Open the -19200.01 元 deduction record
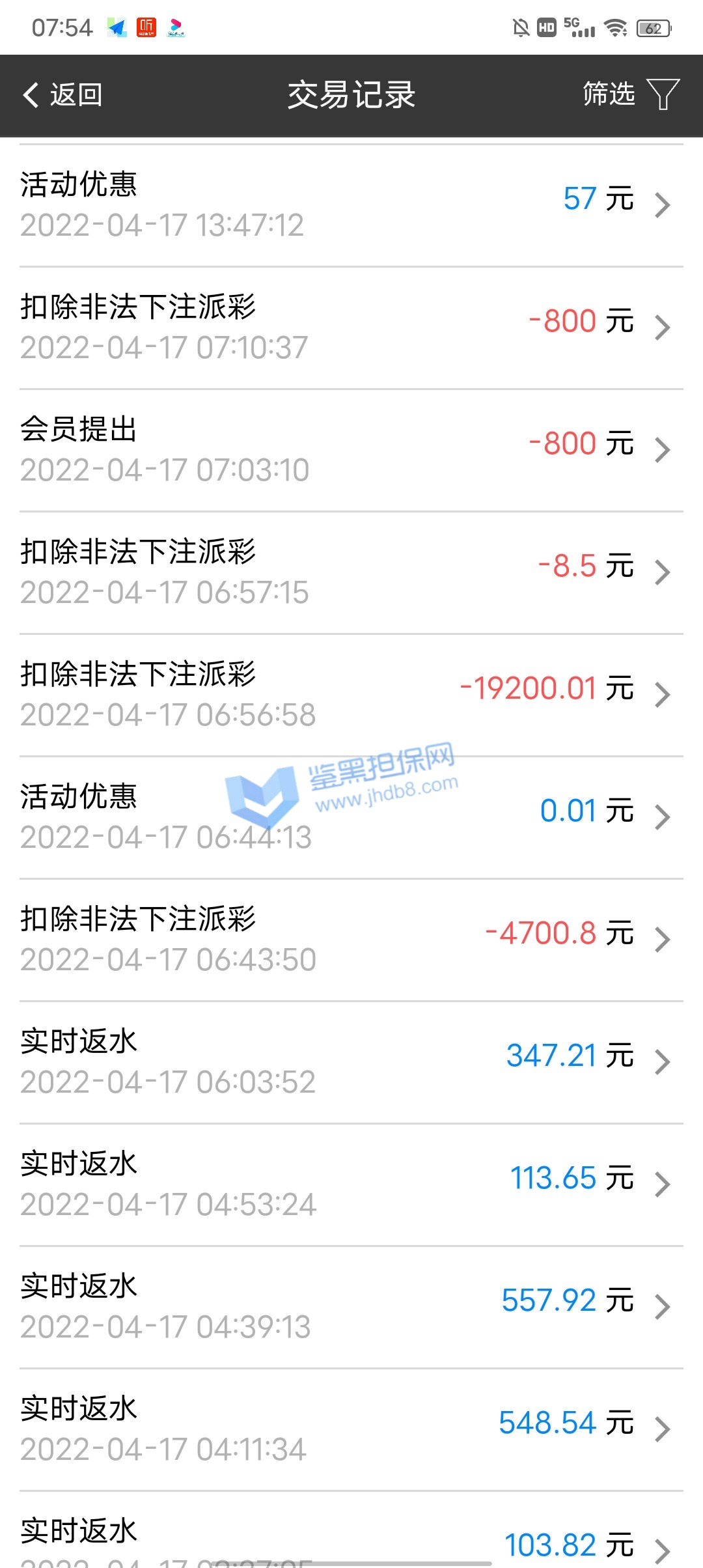 (351, 694)
